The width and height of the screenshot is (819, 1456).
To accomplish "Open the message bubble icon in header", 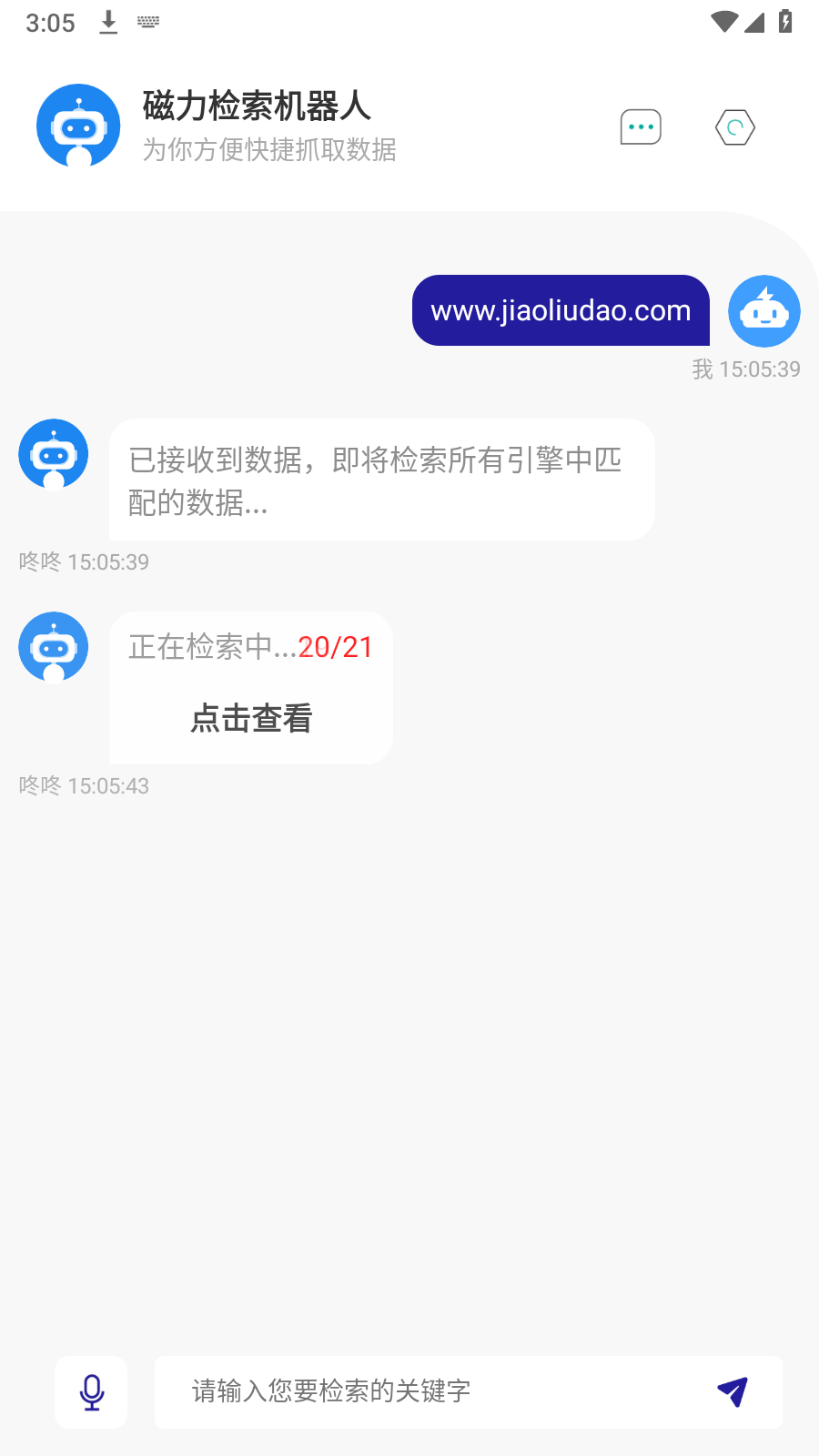I will coord(641,127).
